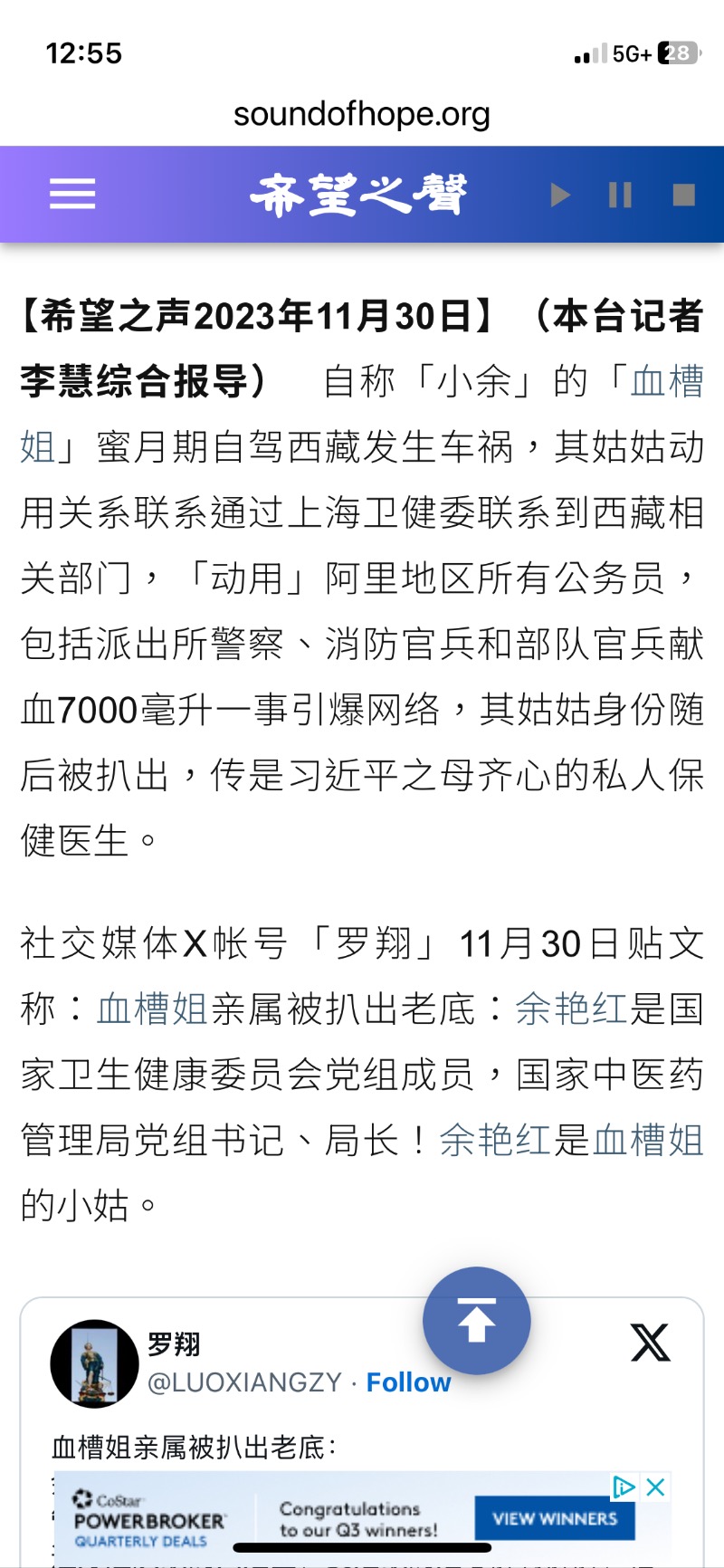Open the X logo in embedded tweet

(651, 1343)
